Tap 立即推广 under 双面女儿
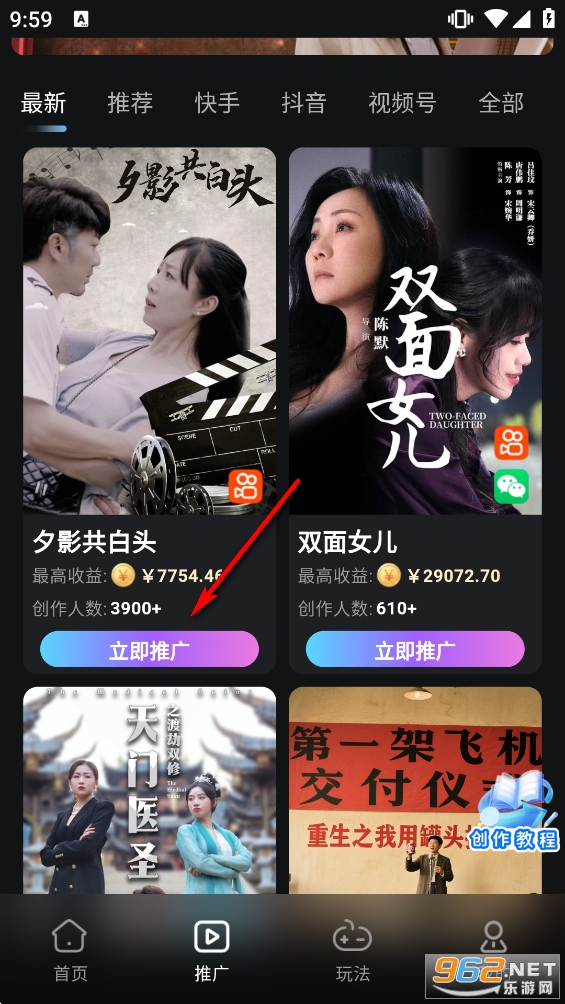Screen dimensions: 565x1004 tap(415, 650)
